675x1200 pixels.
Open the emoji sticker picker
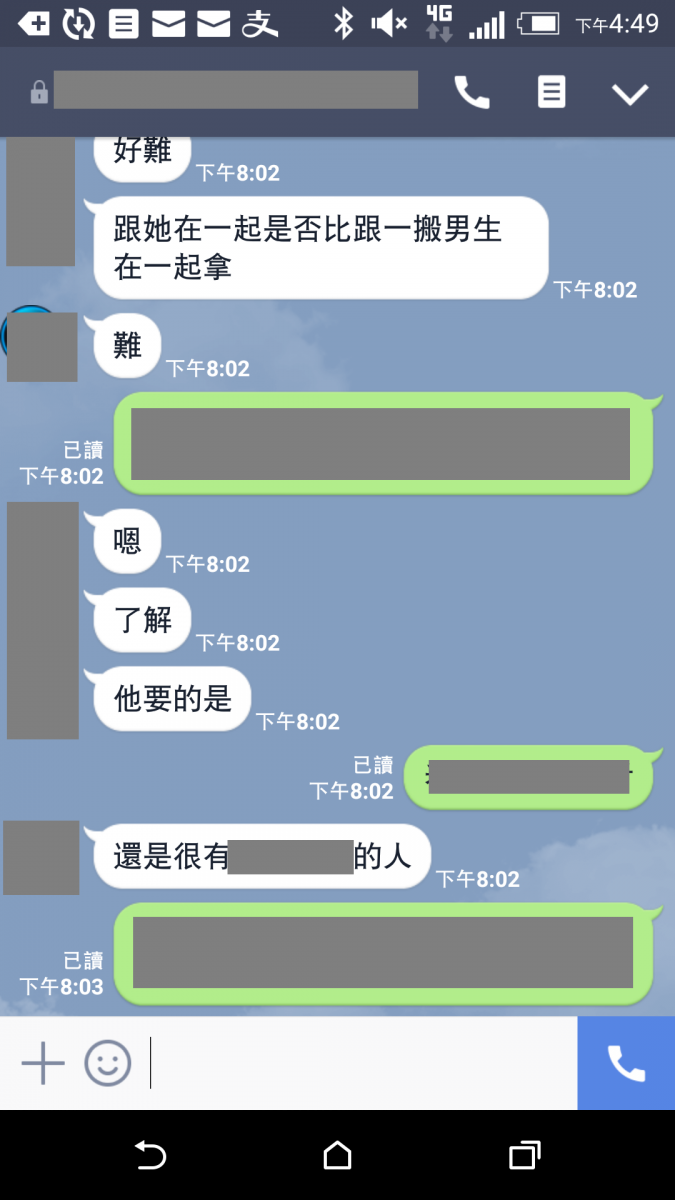[x=107, y=1063]
